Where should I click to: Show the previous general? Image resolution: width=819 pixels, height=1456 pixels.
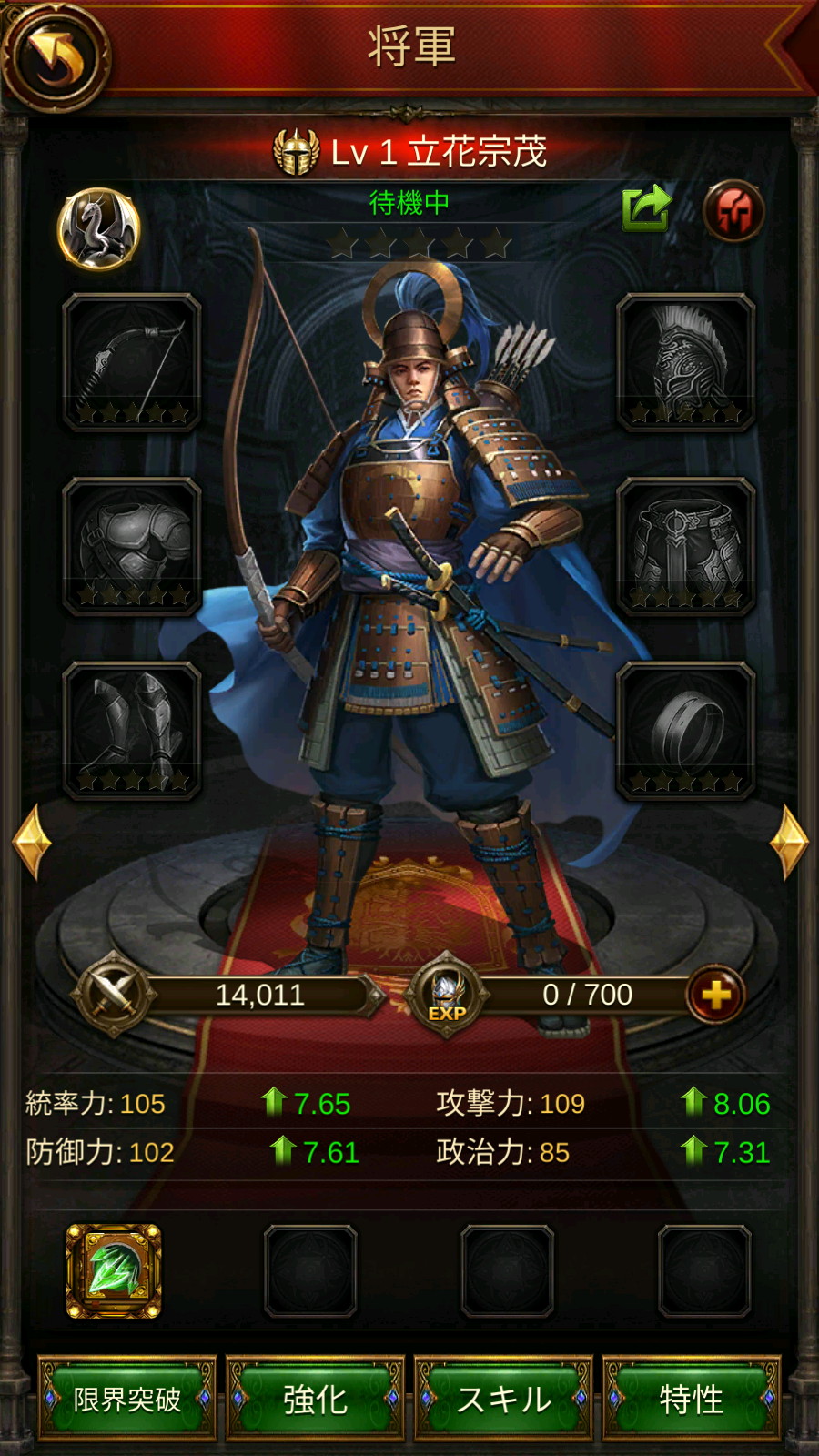(32, 842)
